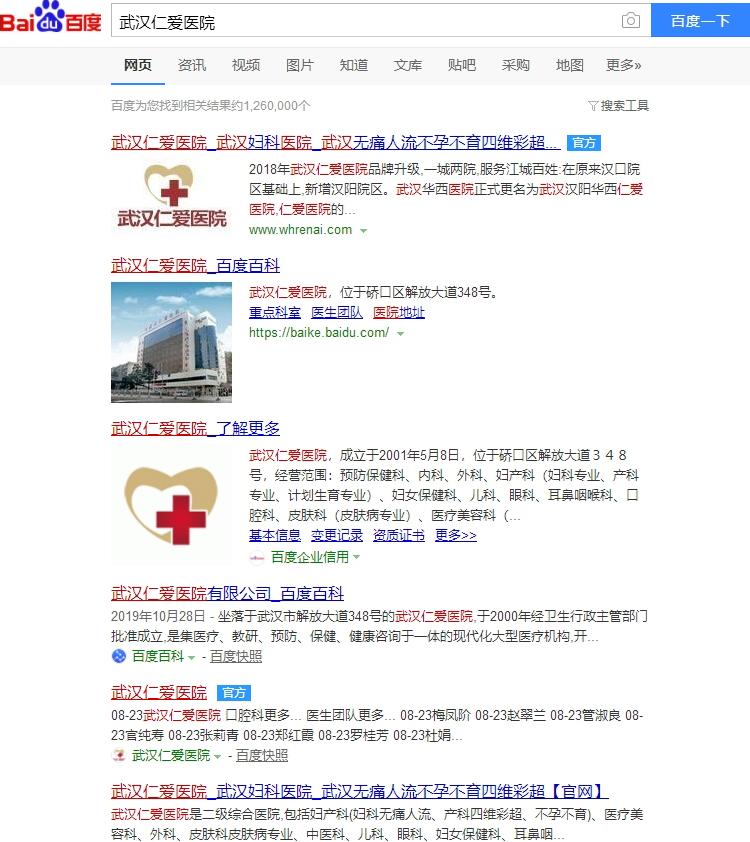This screenshot has width=750, height=842.
Task: Switch to the 图片 tab
Action: [300, 65]
